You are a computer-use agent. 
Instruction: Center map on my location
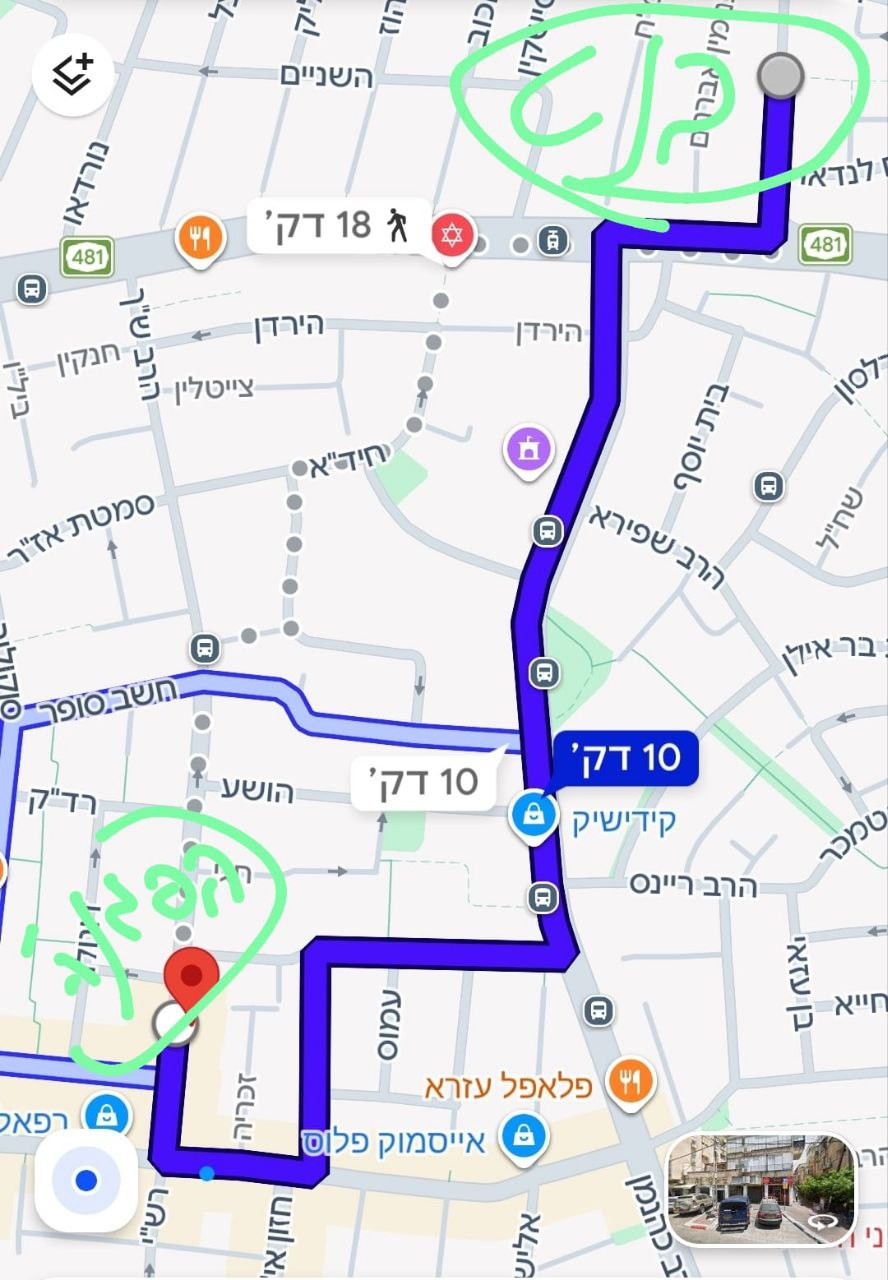click(x=86, y=1181)
